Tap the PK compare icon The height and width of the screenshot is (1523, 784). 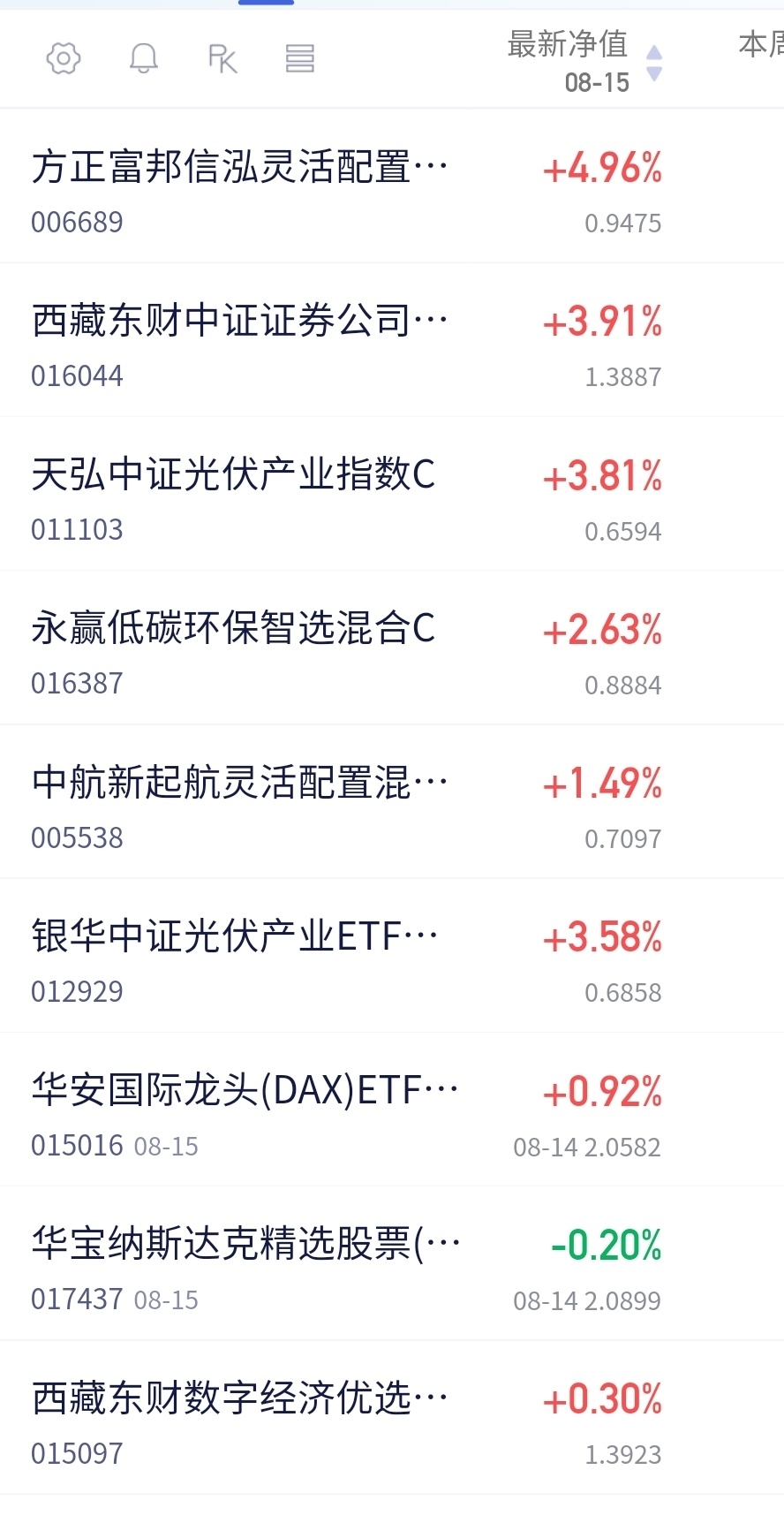pyautogui.click(x=222, y=59)
